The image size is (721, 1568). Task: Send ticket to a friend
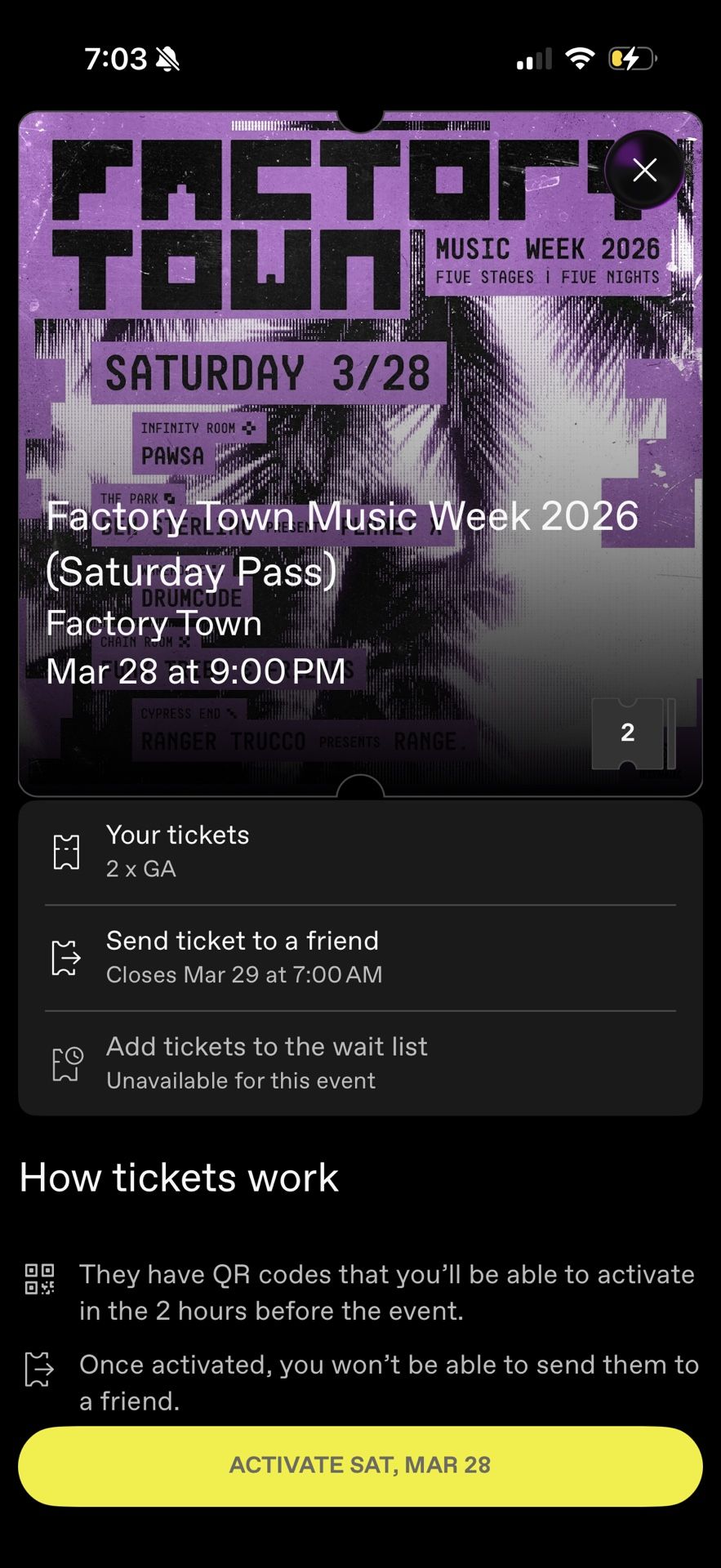[359, 956]
